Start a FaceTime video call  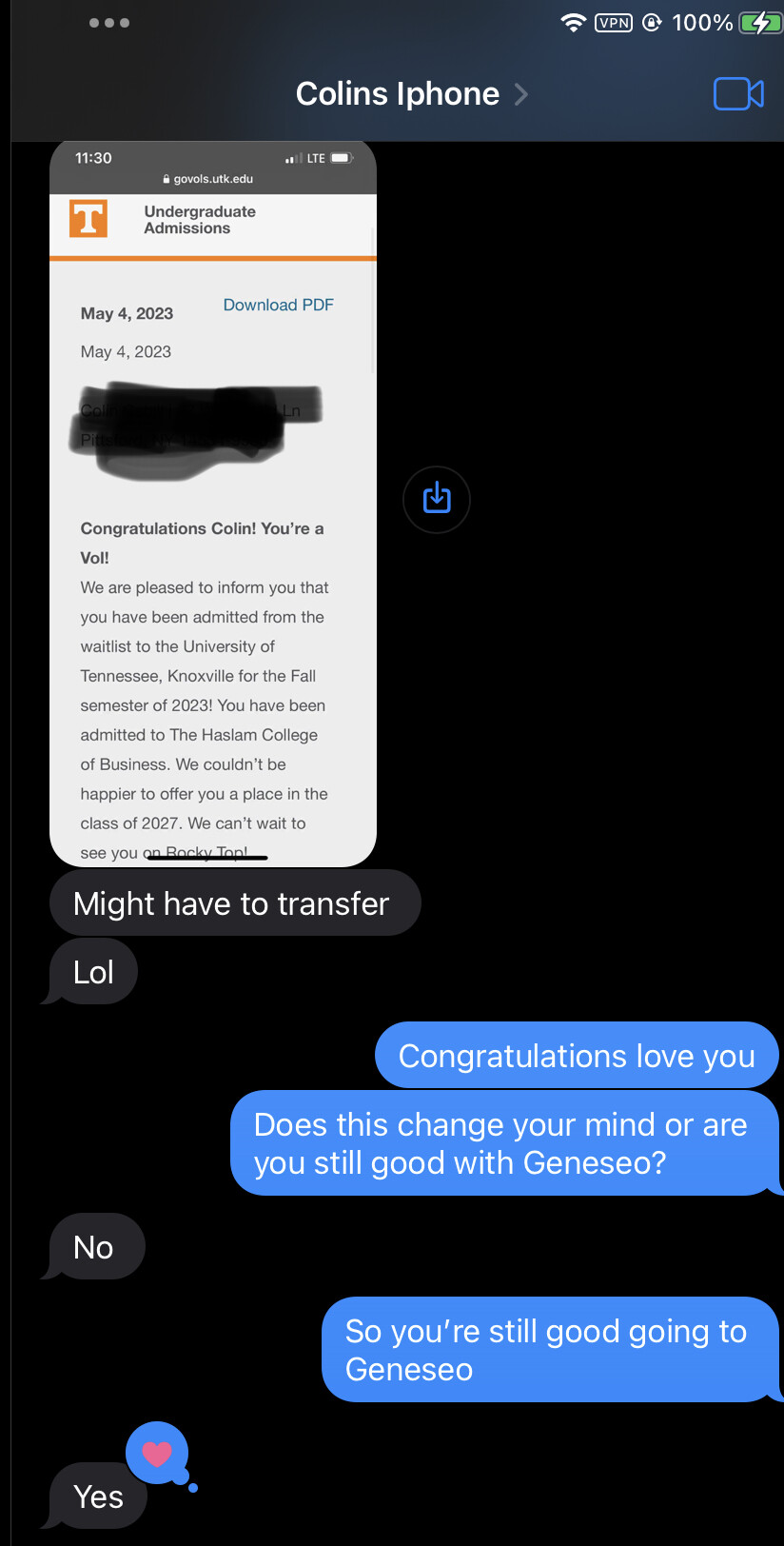click(738, 93)
